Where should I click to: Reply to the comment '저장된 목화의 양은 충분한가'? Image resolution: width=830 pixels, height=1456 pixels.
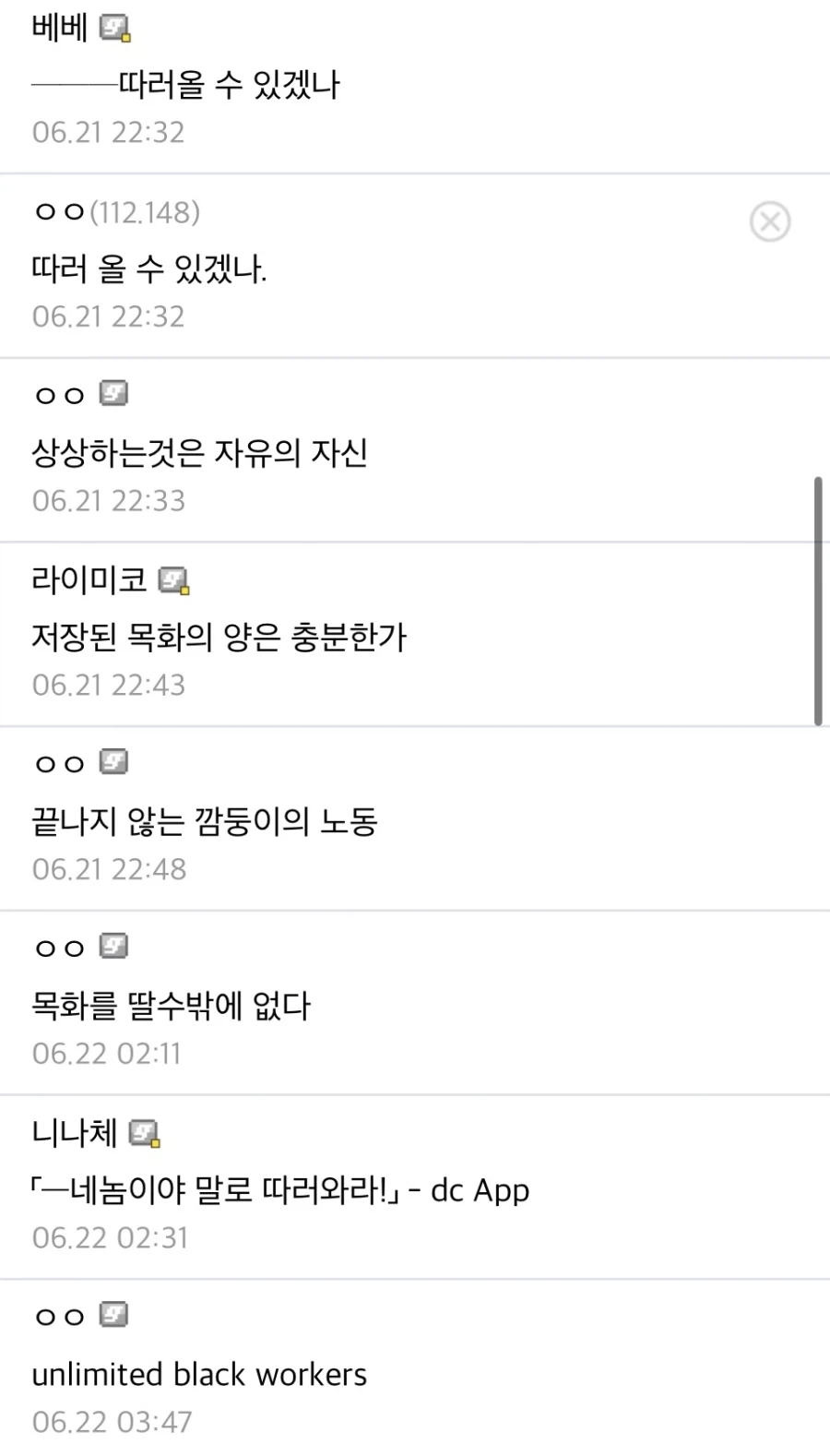tap(219, 637)
